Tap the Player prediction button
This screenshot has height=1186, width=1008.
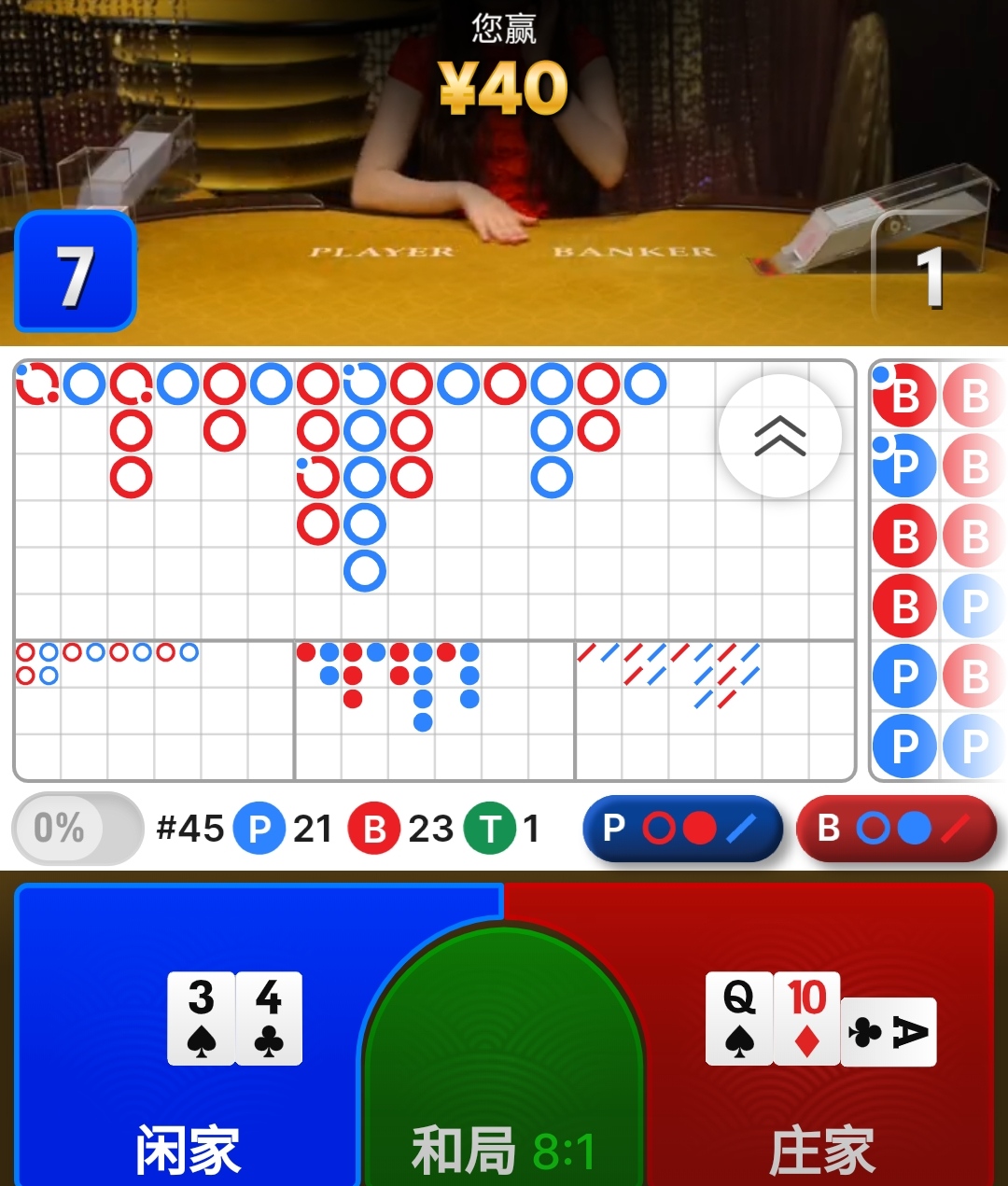[x=682, y=828]
